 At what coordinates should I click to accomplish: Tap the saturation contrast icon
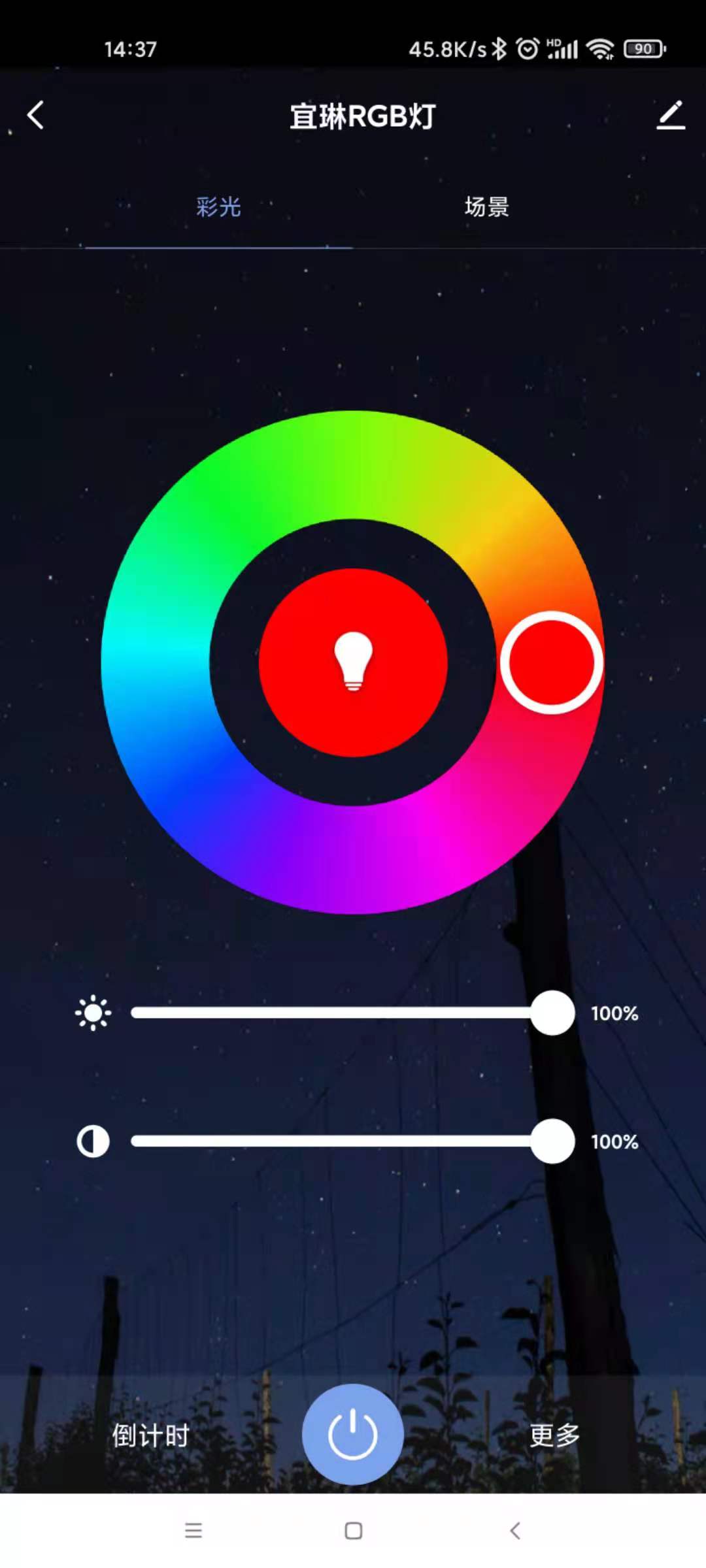[x=93, y=1141]
